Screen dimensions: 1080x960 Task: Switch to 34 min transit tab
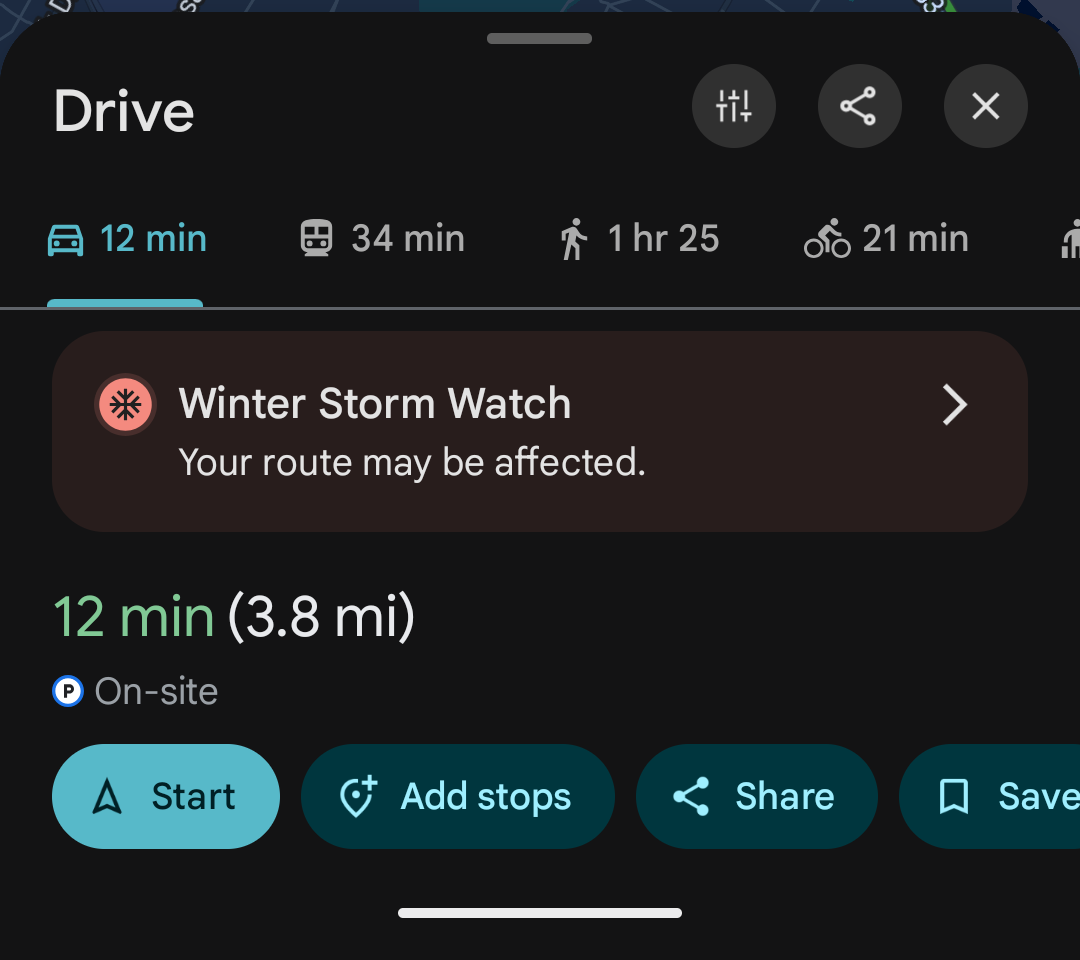click(x=383, y=240)
